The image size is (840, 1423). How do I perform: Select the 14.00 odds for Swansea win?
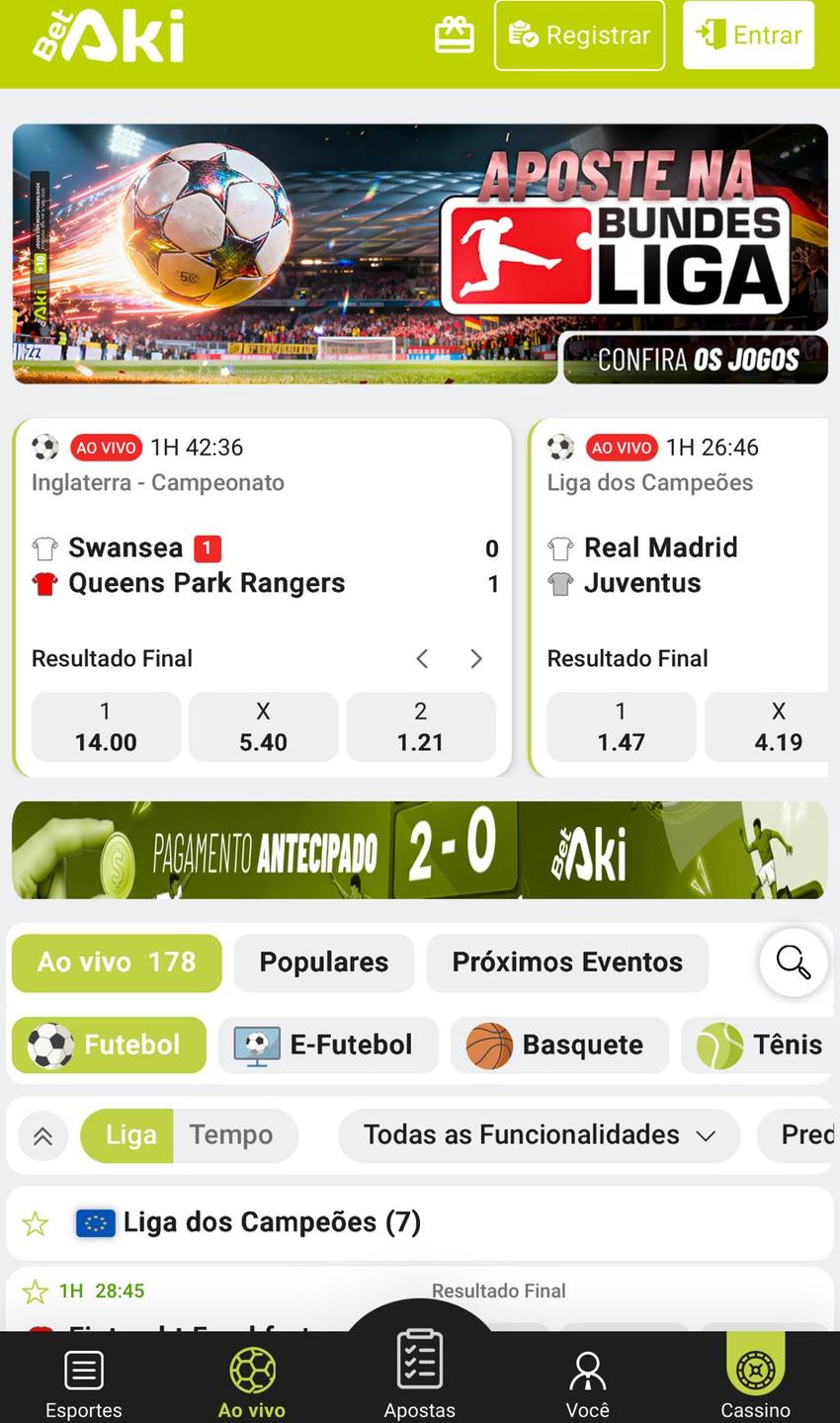coord(105,726)
